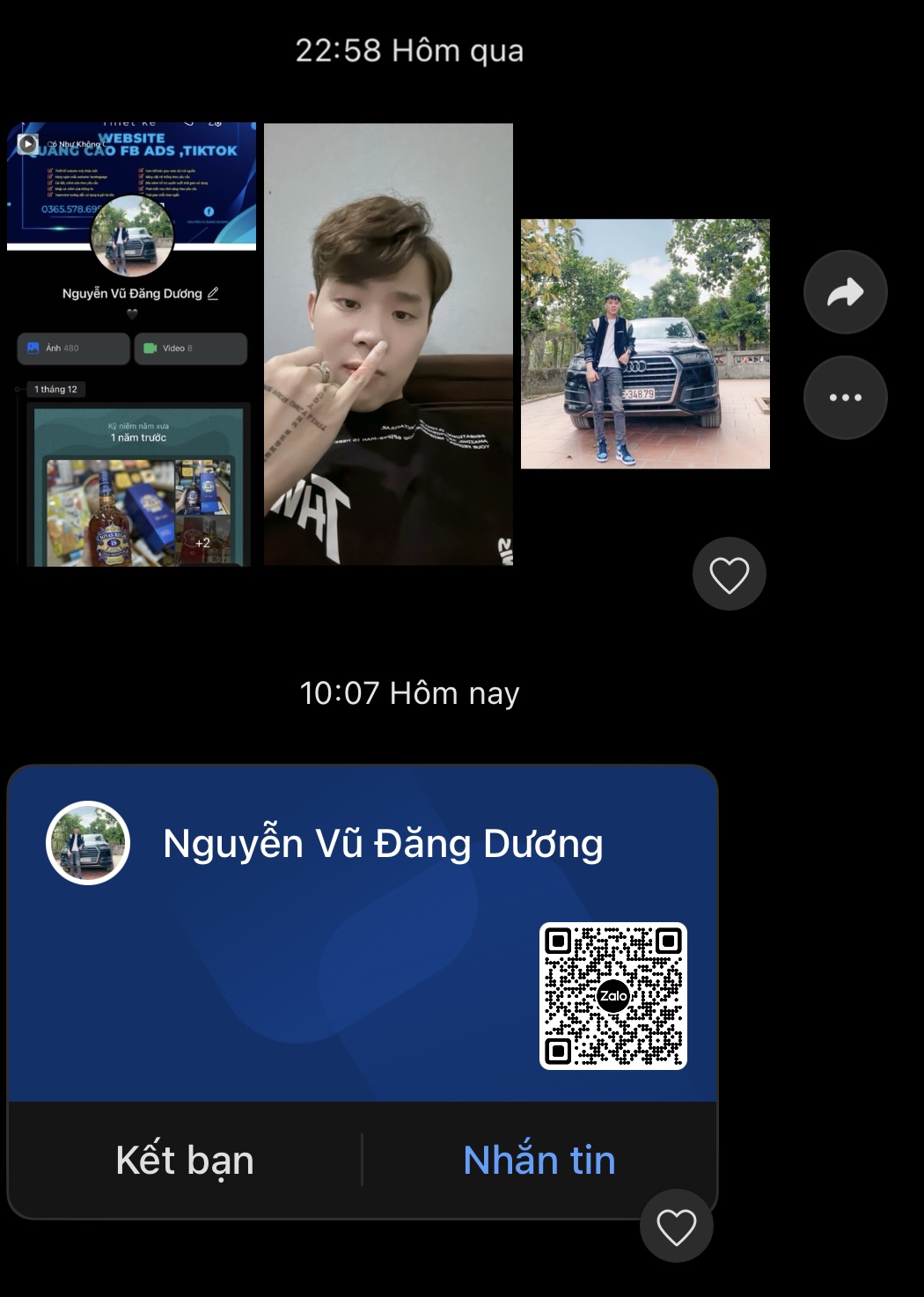The height and width of the screenshot is (1297, 924).
Task: View the selfie photo in black shirt
Action: 388,344
